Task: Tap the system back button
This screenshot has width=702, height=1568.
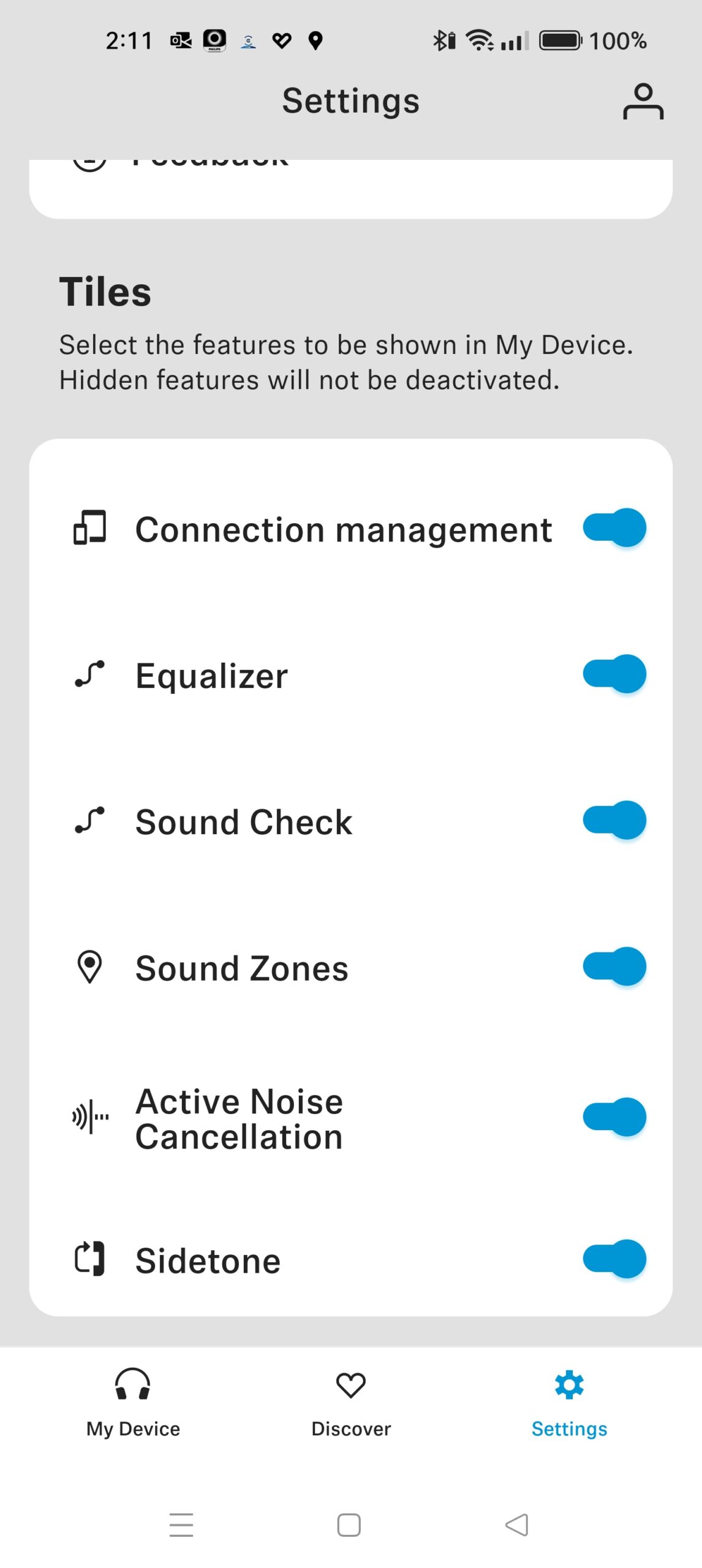Action: point(517,1525)
